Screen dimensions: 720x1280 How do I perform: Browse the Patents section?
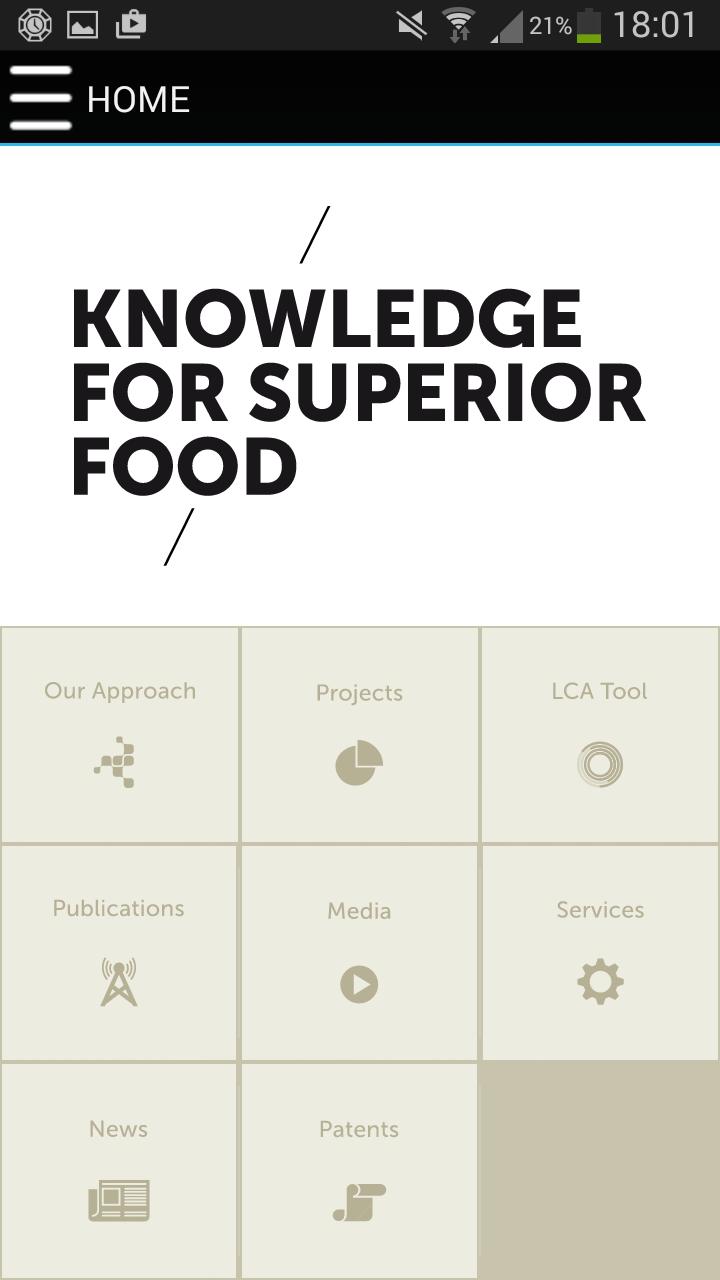pyautogui.click(x=359, y=1171)
